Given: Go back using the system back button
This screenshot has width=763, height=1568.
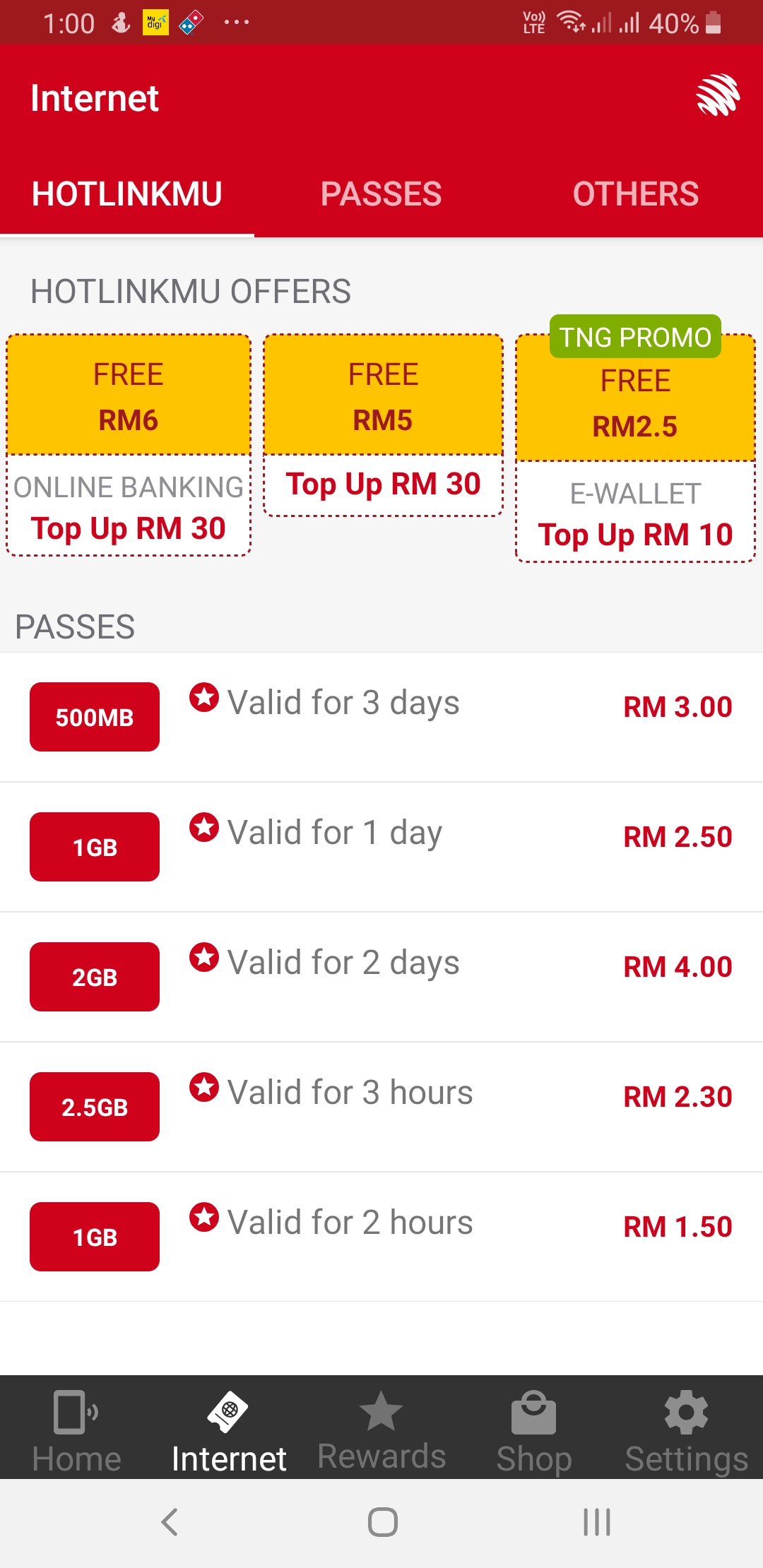Looking at the screenshot, I should [x=170, y=1522].
